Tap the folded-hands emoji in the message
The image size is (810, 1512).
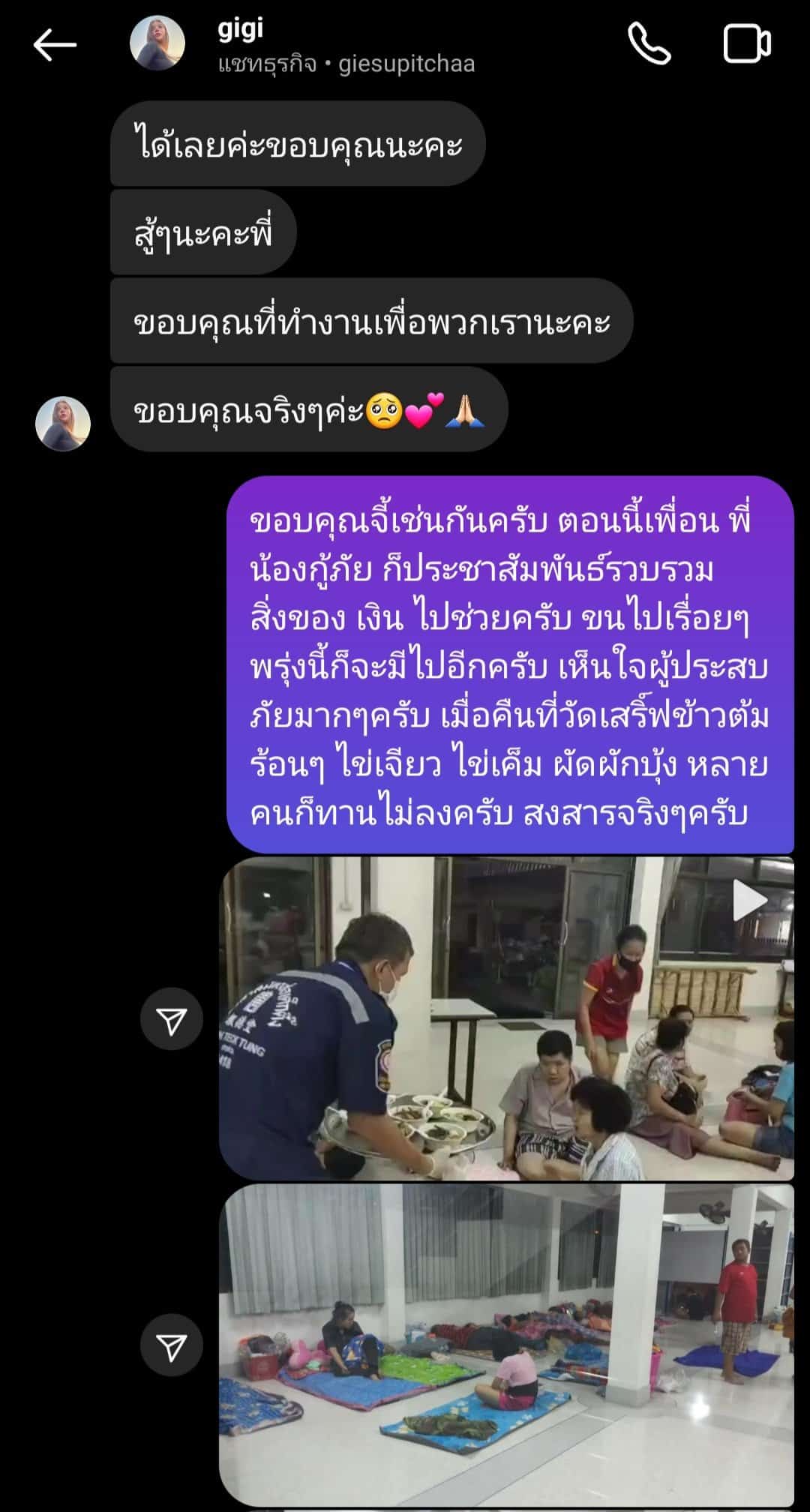[x=468, y=411]
